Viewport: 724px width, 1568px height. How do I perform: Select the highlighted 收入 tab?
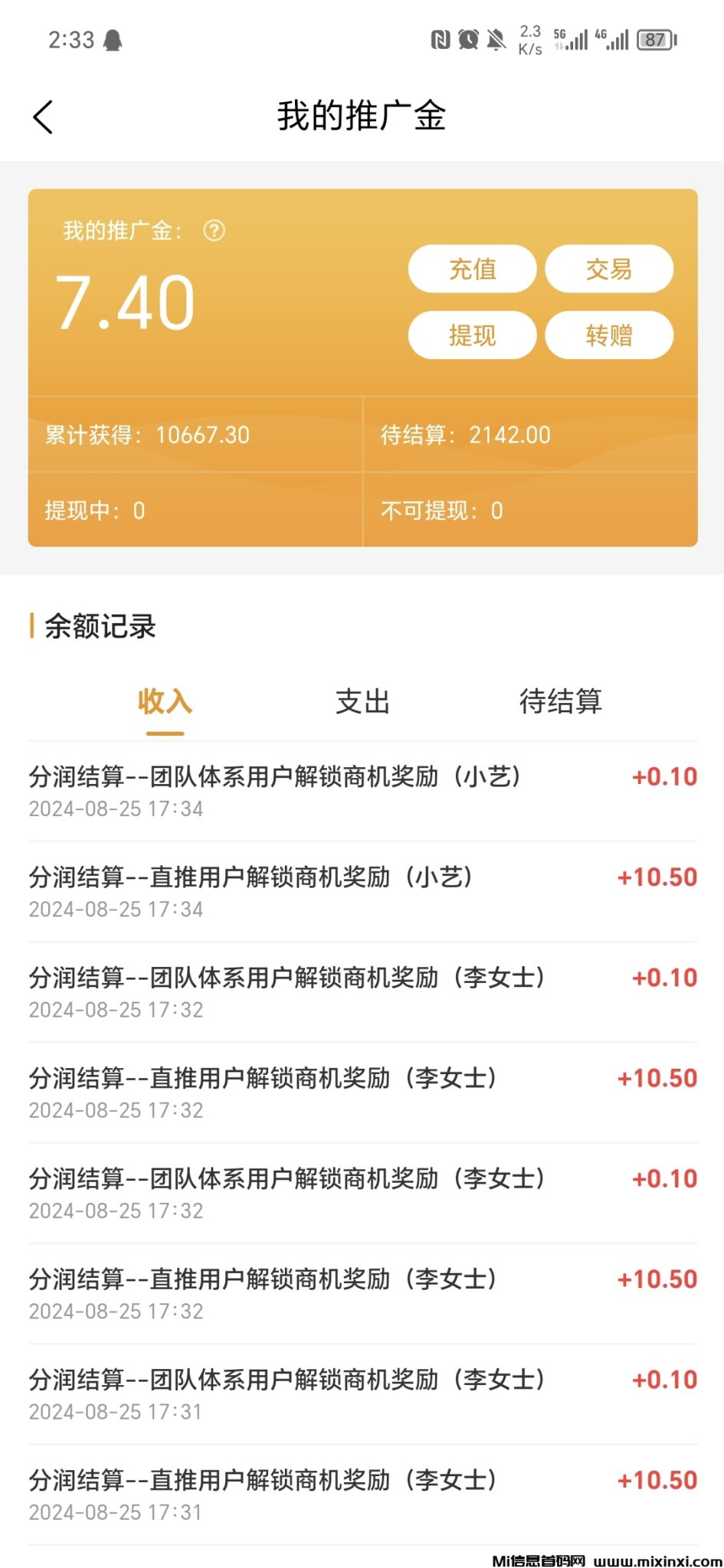(x=163, y=701)
